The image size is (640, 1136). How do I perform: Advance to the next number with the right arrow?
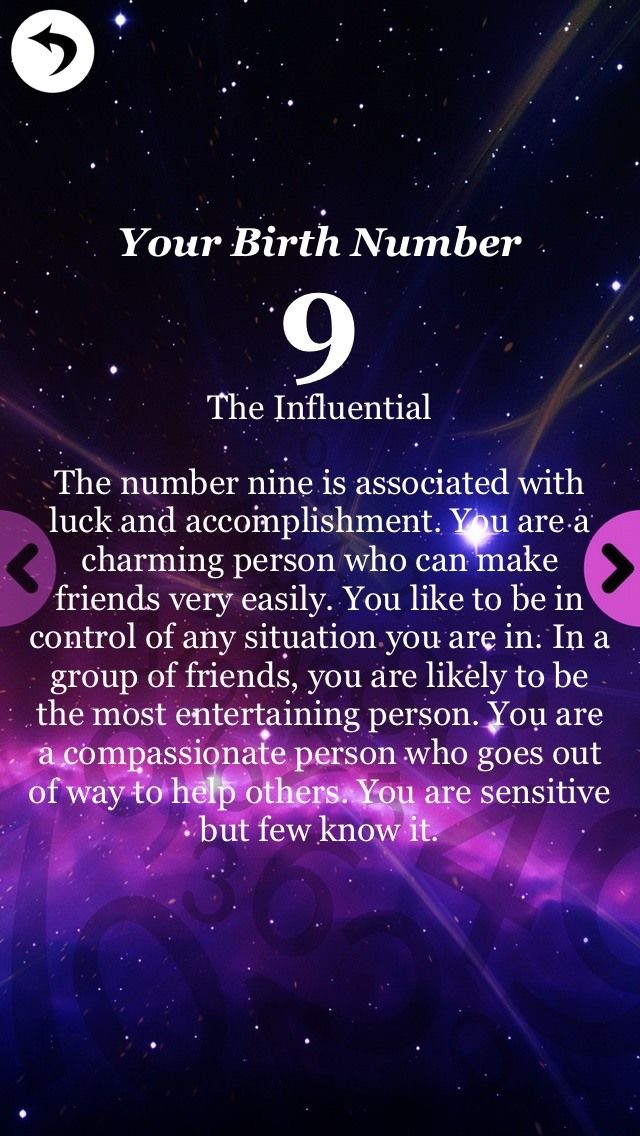(615, 568)
